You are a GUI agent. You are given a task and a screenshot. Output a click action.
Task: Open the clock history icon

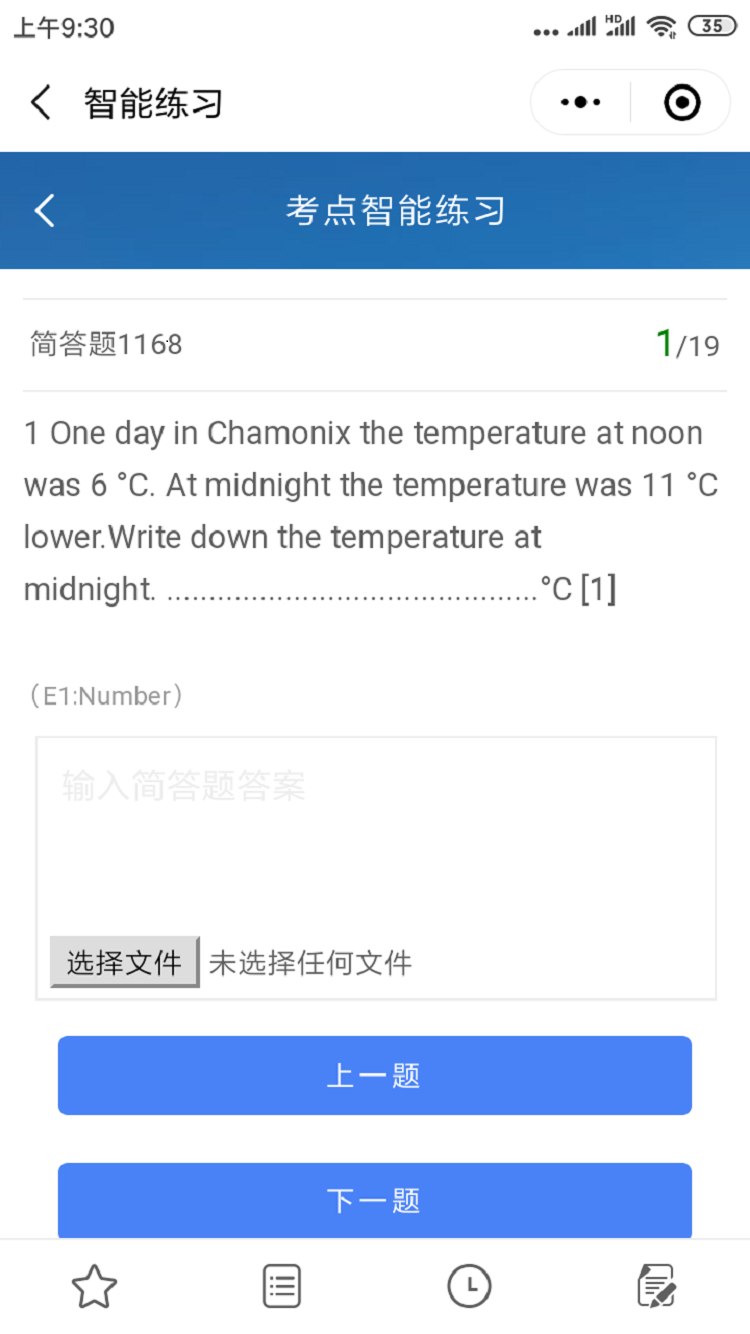point(469,1286)
